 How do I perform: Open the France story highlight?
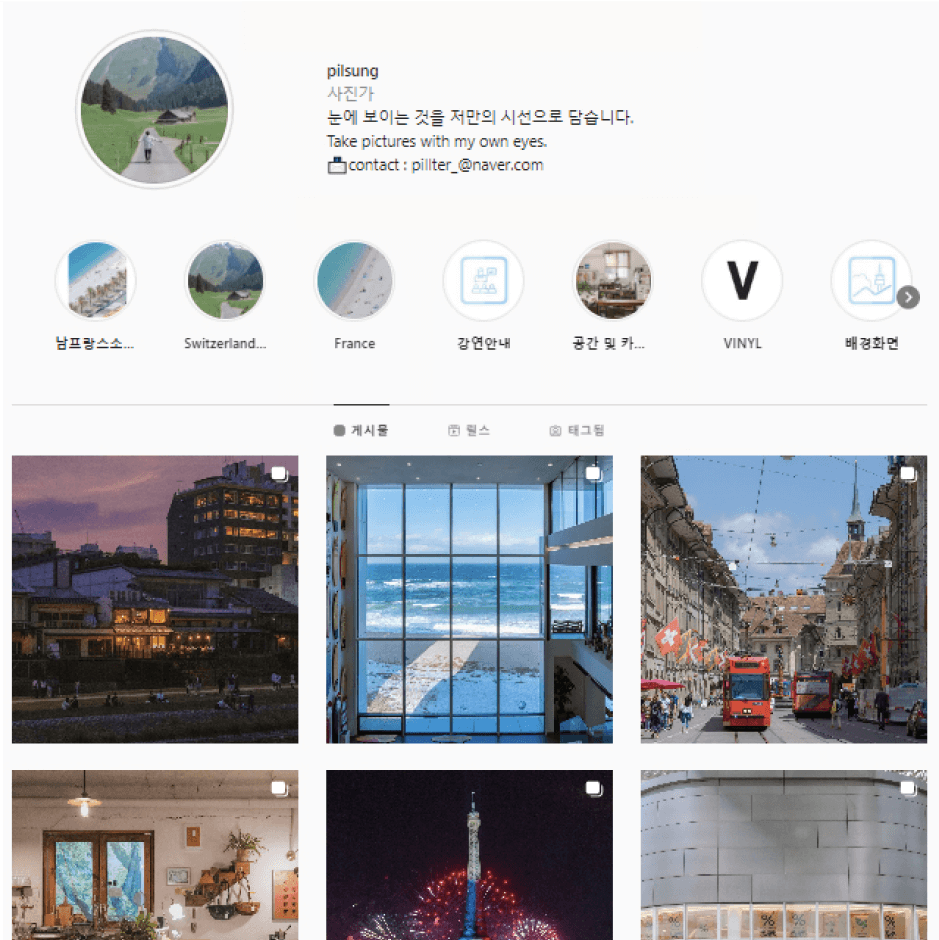click(x=354, y=280)
